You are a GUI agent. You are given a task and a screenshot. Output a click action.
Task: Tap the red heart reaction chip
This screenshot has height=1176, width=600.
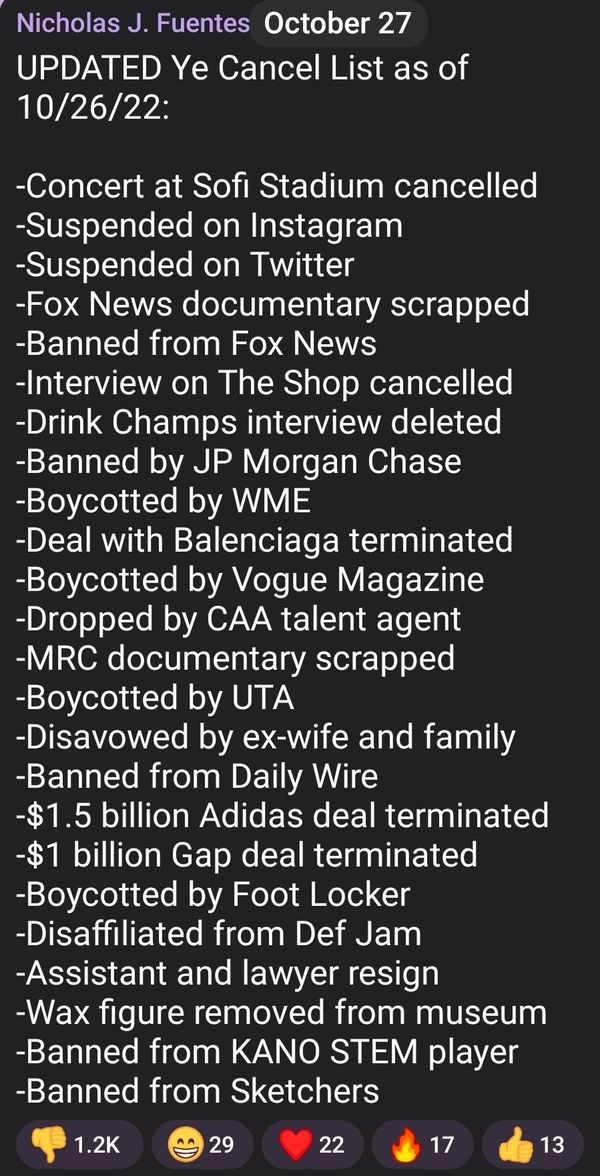point(311,1145)
